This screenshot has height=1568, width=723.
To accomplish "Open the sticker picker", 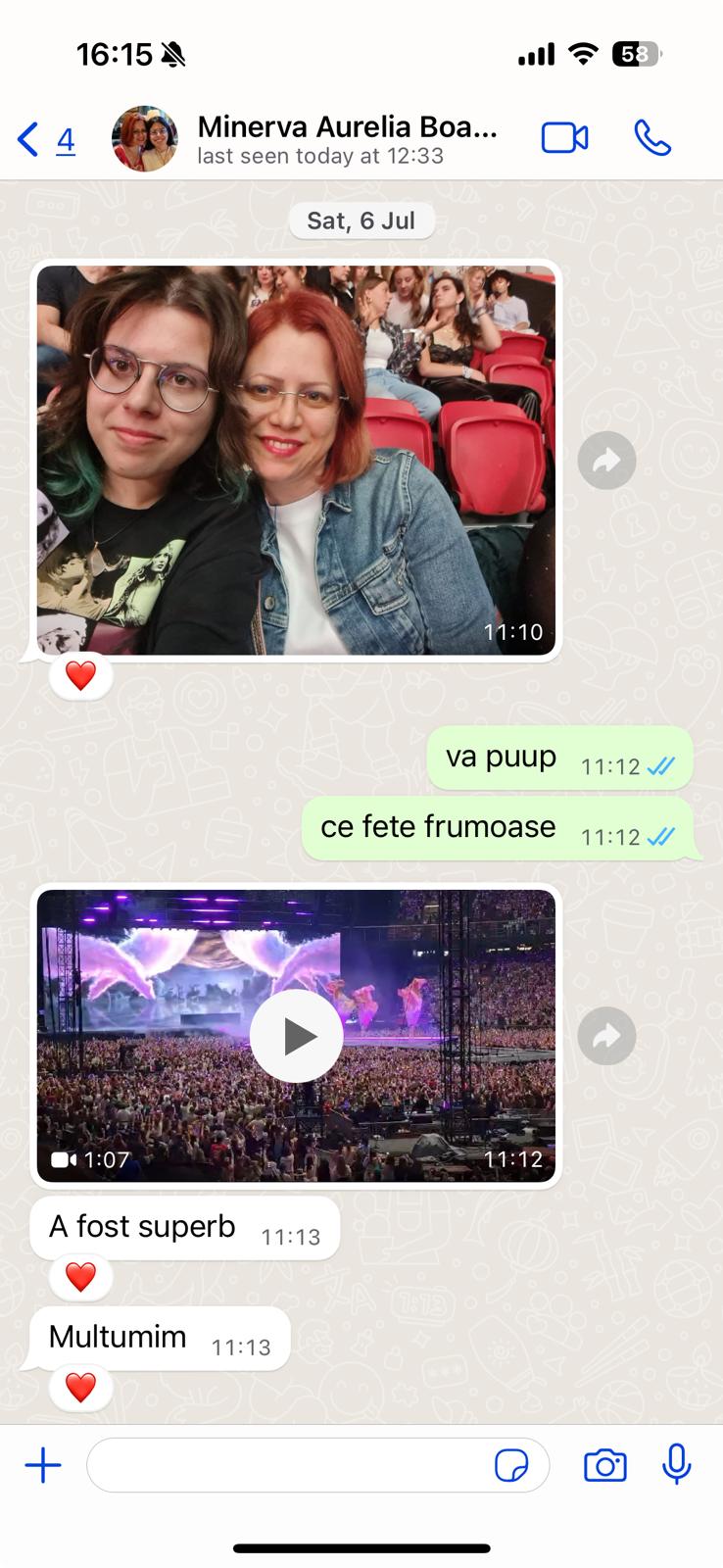I will pos(511,1466).
